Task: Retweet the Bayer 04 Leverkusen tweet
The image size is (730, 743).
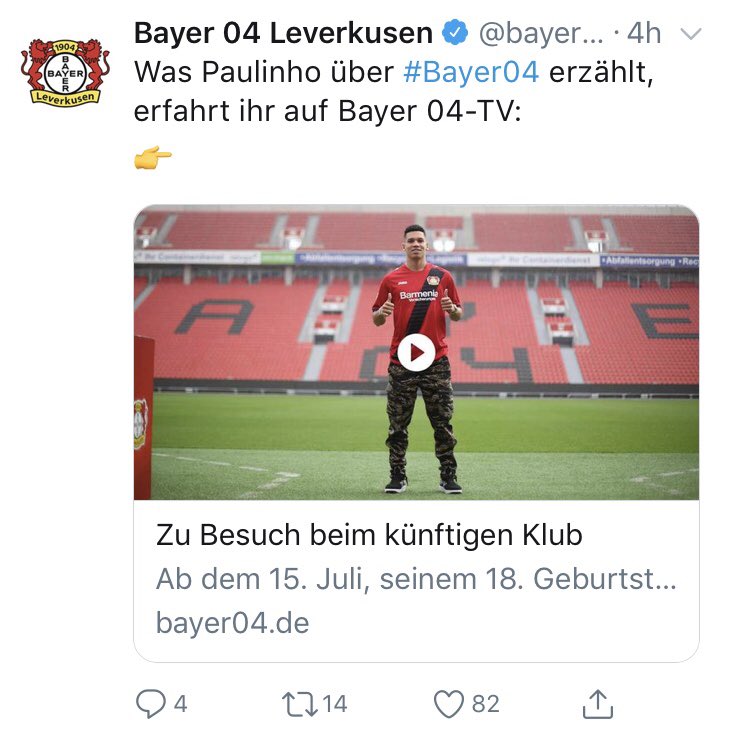Action: point(299,704)
